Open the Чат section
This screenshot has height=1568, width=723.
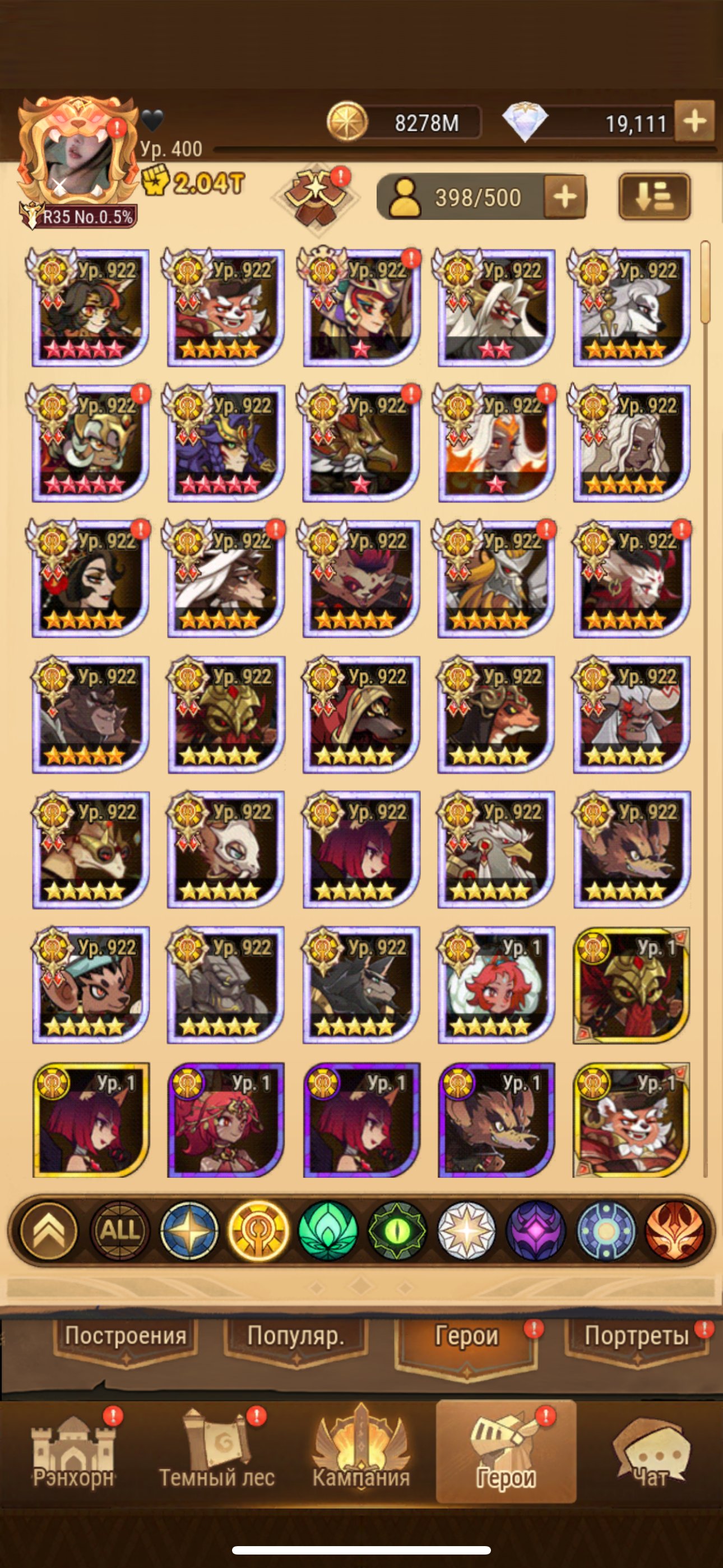click(x=651, y=1454)
